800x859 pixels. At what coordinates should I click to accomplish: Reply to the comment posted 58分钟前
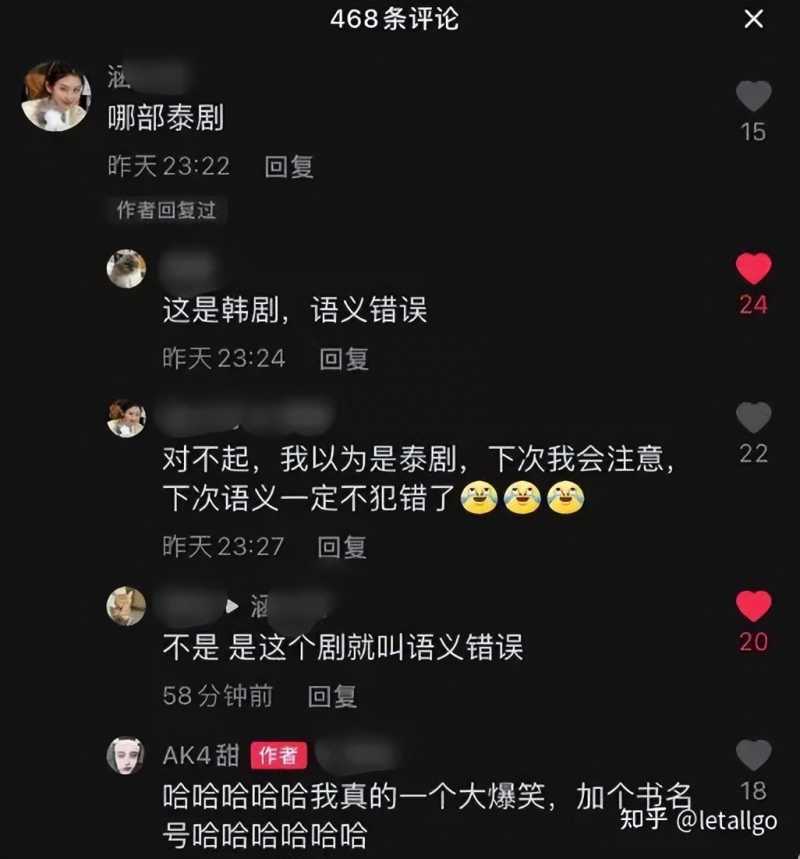332,696
